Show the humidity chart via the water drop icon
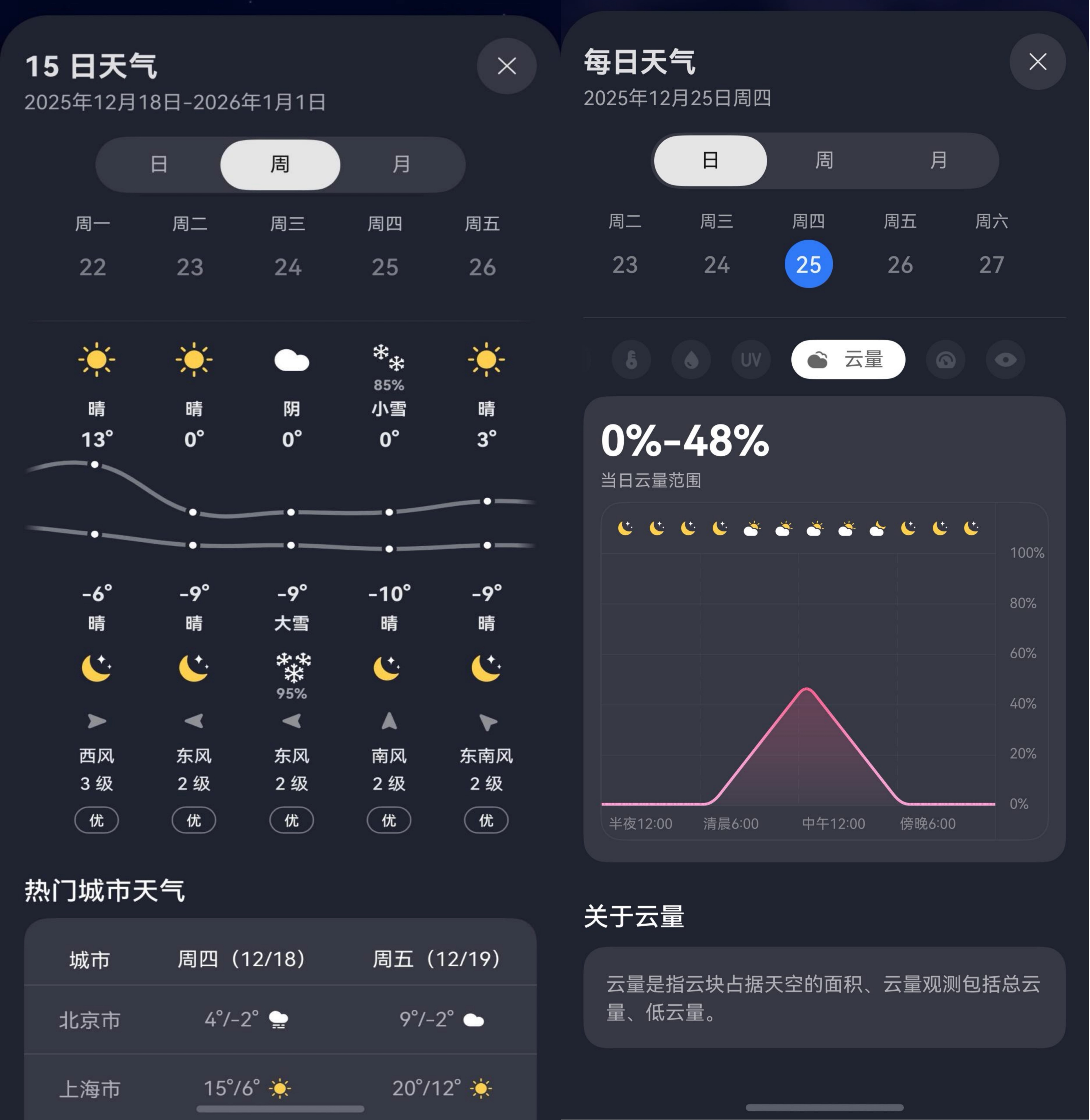The image size is (1090, 1120). tap(691, 360)
